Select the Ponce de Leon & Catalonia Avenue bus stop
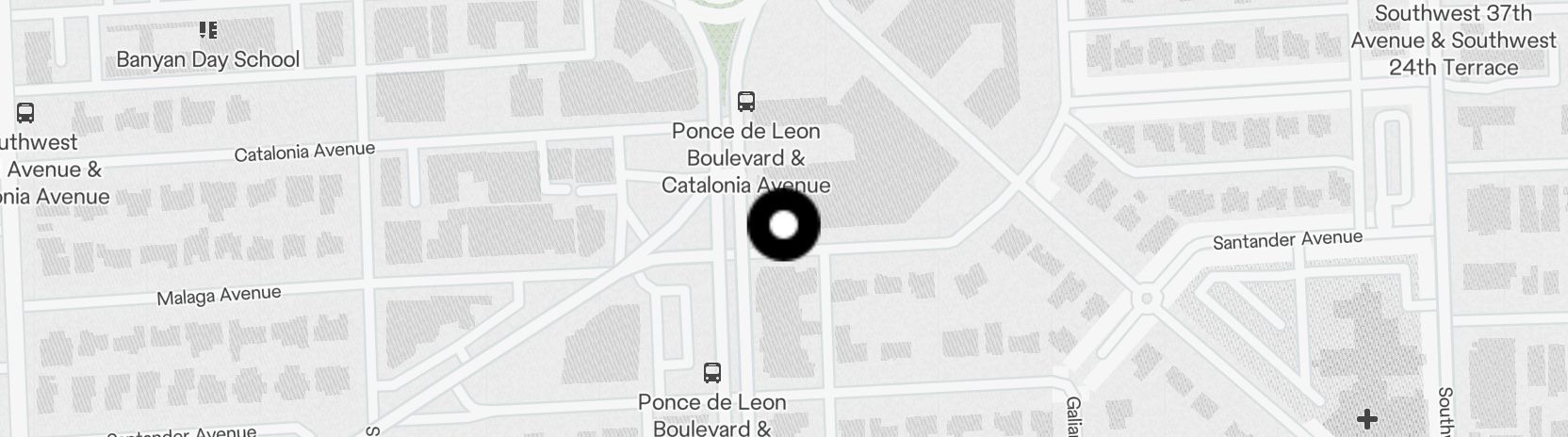 coord(746,101)
